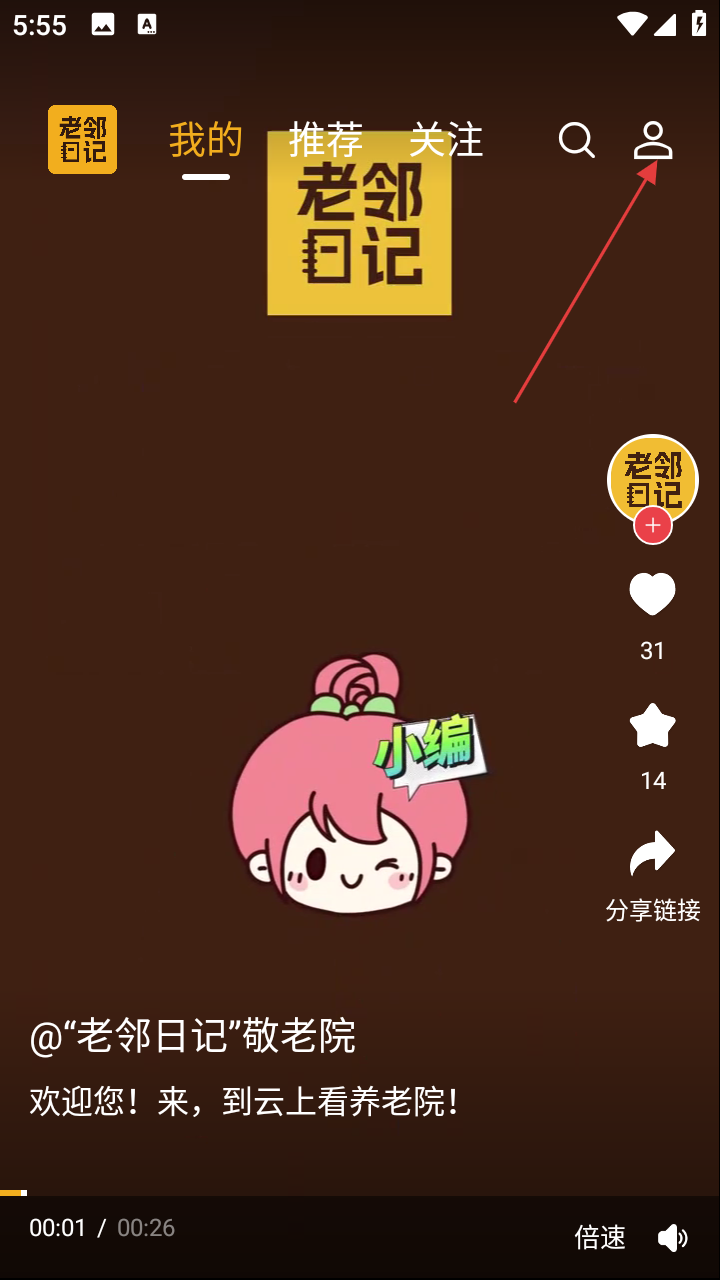Open playback speed 倍速 options

(600, 1237)
